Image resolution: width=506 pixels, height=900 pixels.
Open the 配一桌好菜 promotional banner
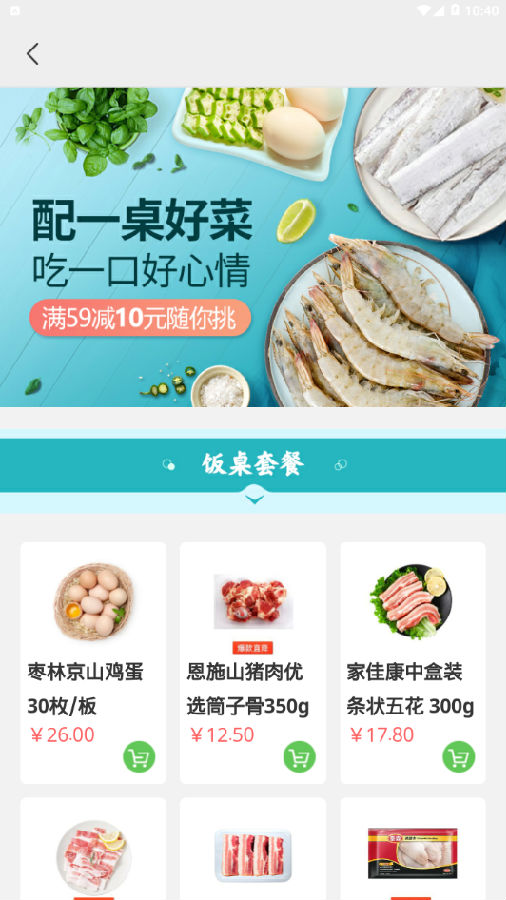tap(253, 247)
